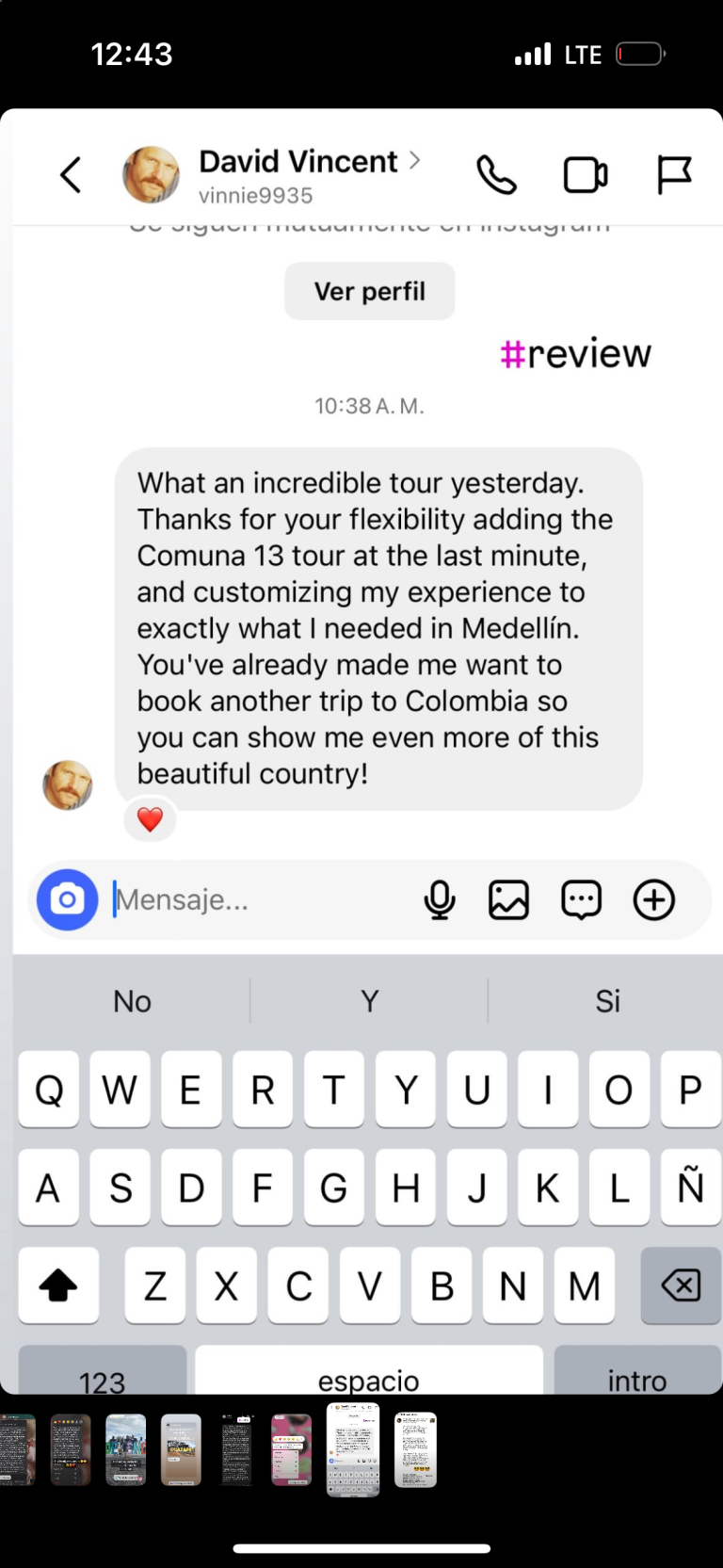
Task: Open the group photo thumbnail with colorful letters
Action: 126,1449
